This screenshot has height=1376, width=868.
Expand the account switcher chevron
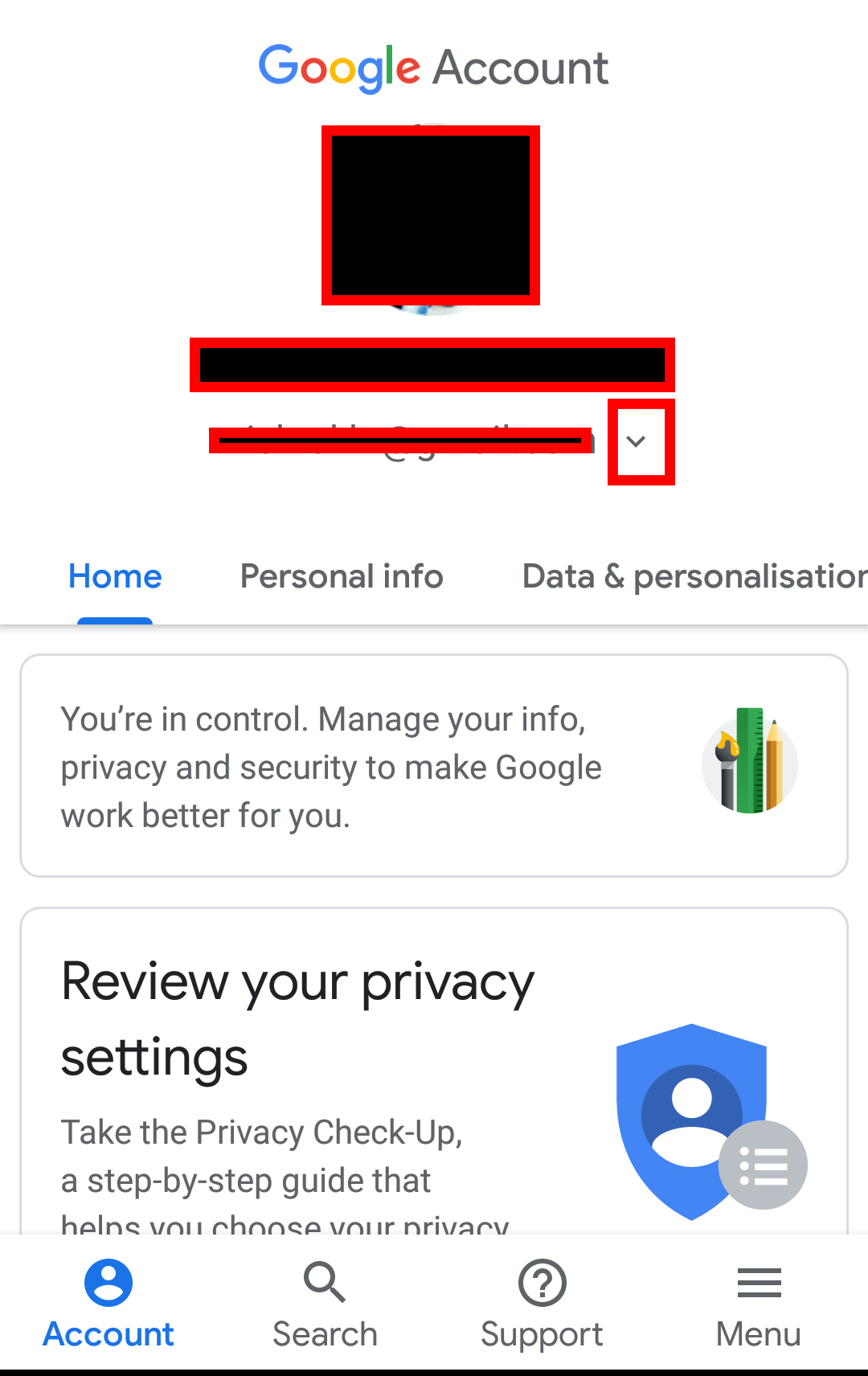pyautogui.click(x=637, y=441)
